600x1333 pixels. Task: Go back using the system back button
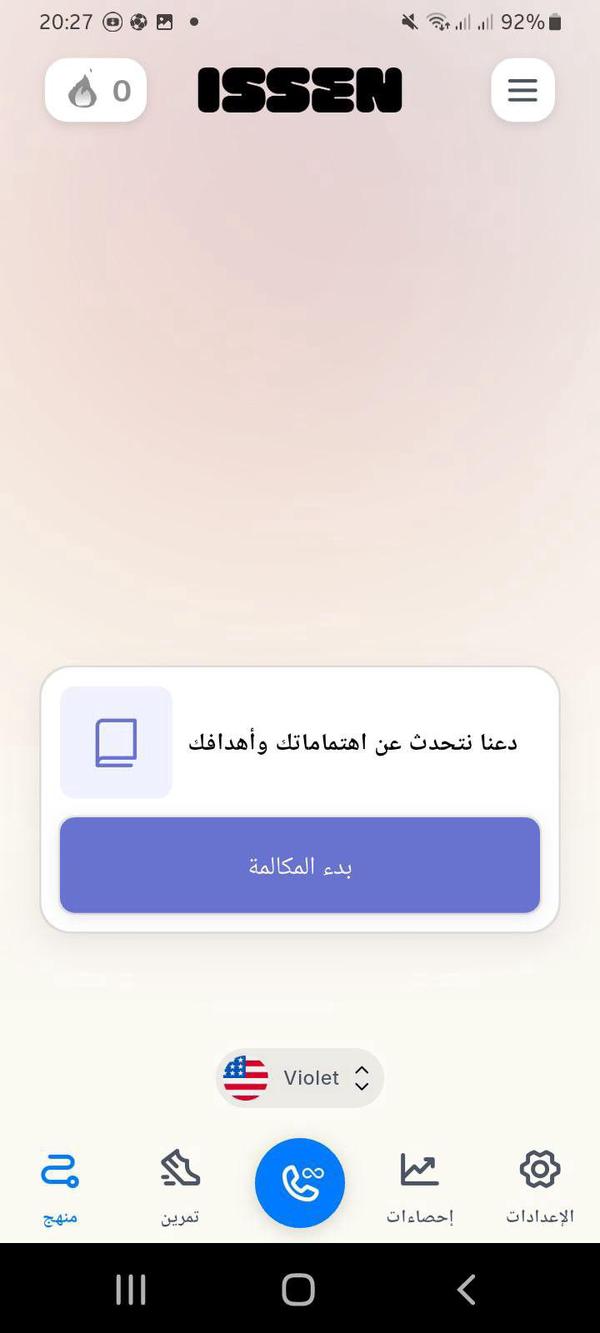click(x=466, y=1290)
